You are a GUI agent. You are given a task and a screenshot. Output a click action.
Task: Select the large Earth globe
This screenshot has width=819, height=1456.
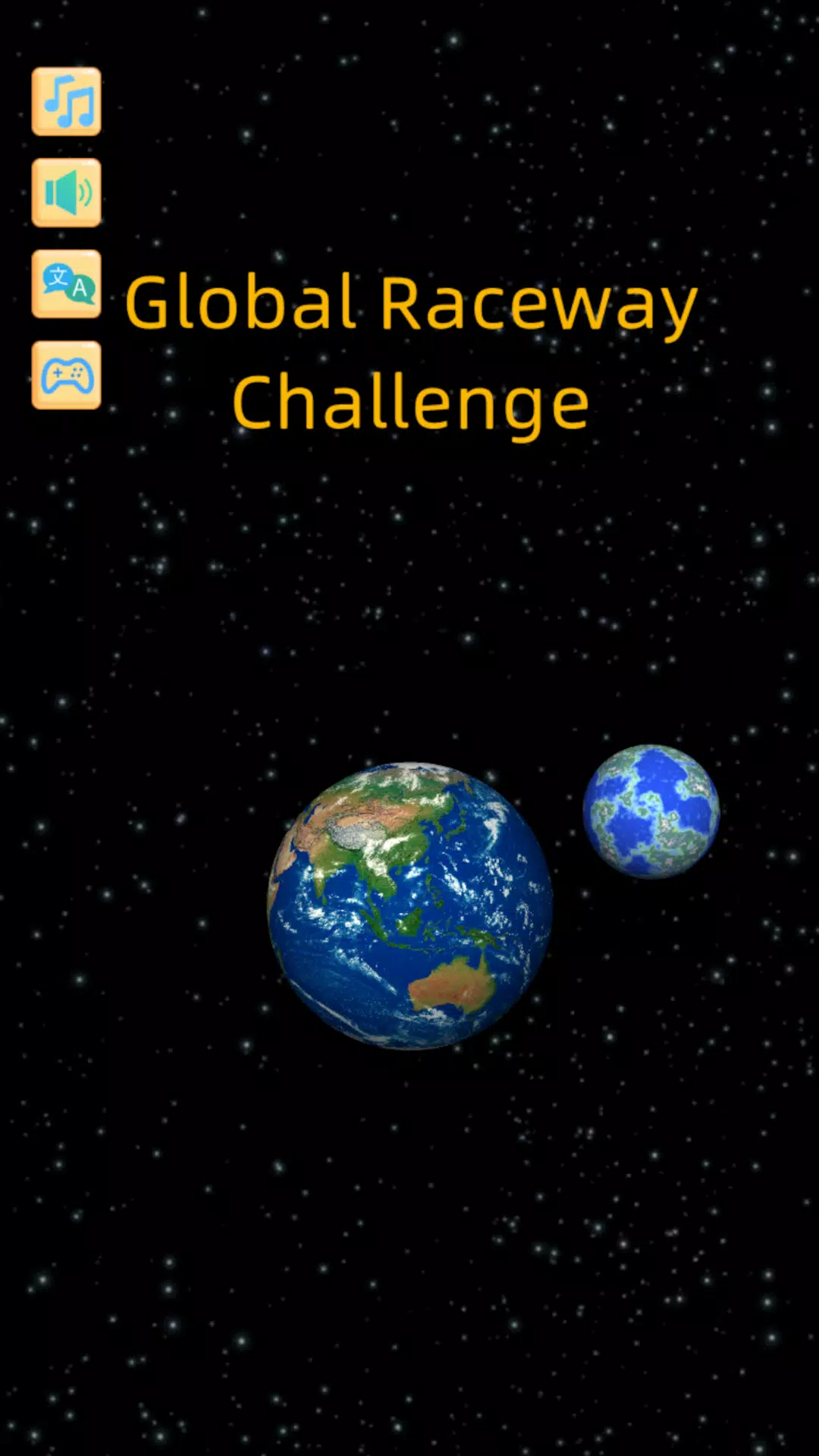(x=409, y=905)
